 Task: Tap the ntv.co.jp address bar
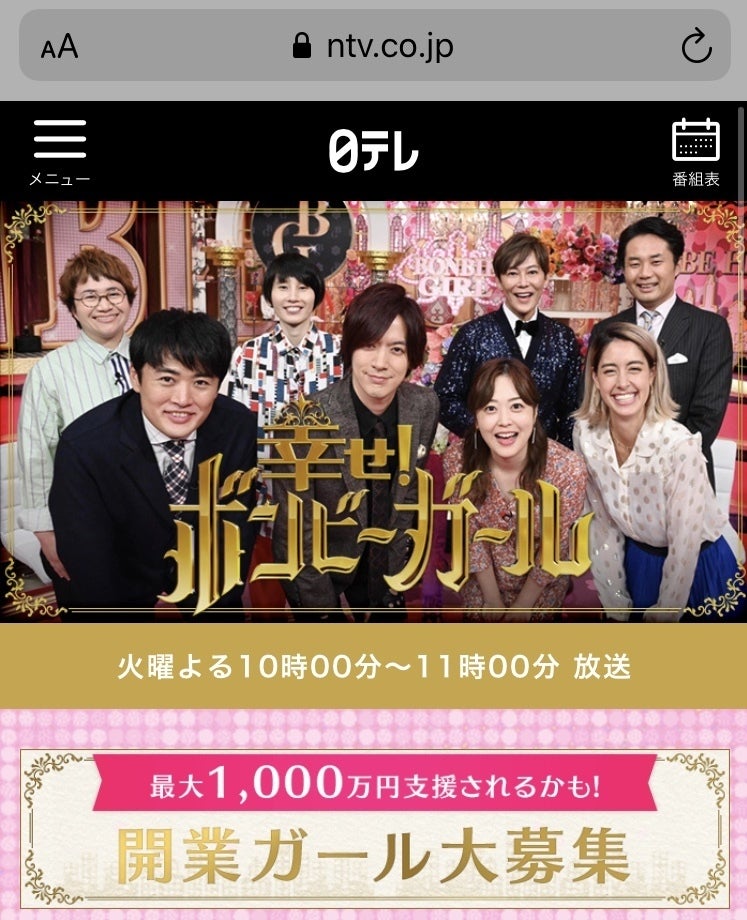373,46
